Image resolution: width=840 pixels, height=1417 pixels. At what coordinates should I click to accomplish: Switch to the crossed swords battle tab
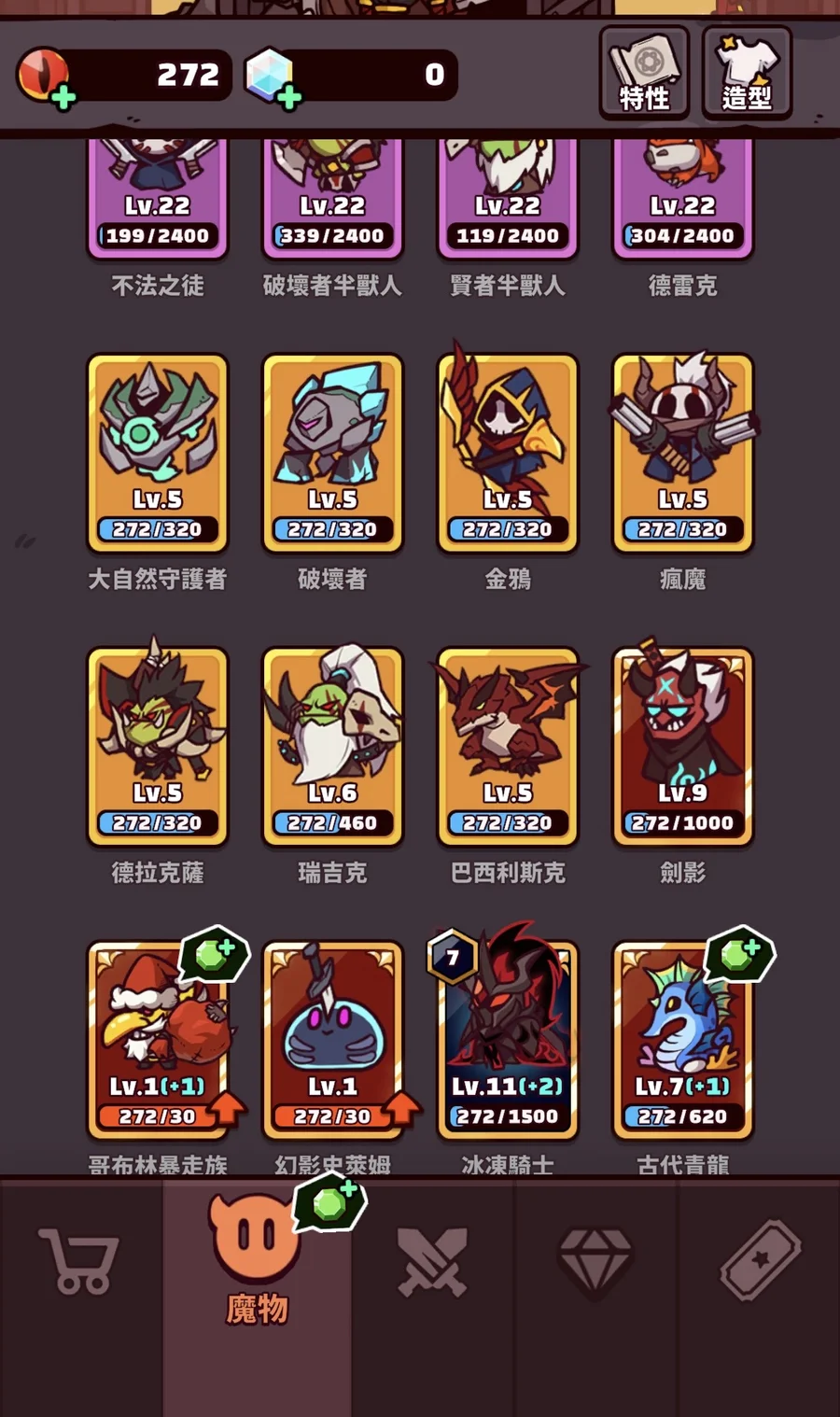[432, 1262]
